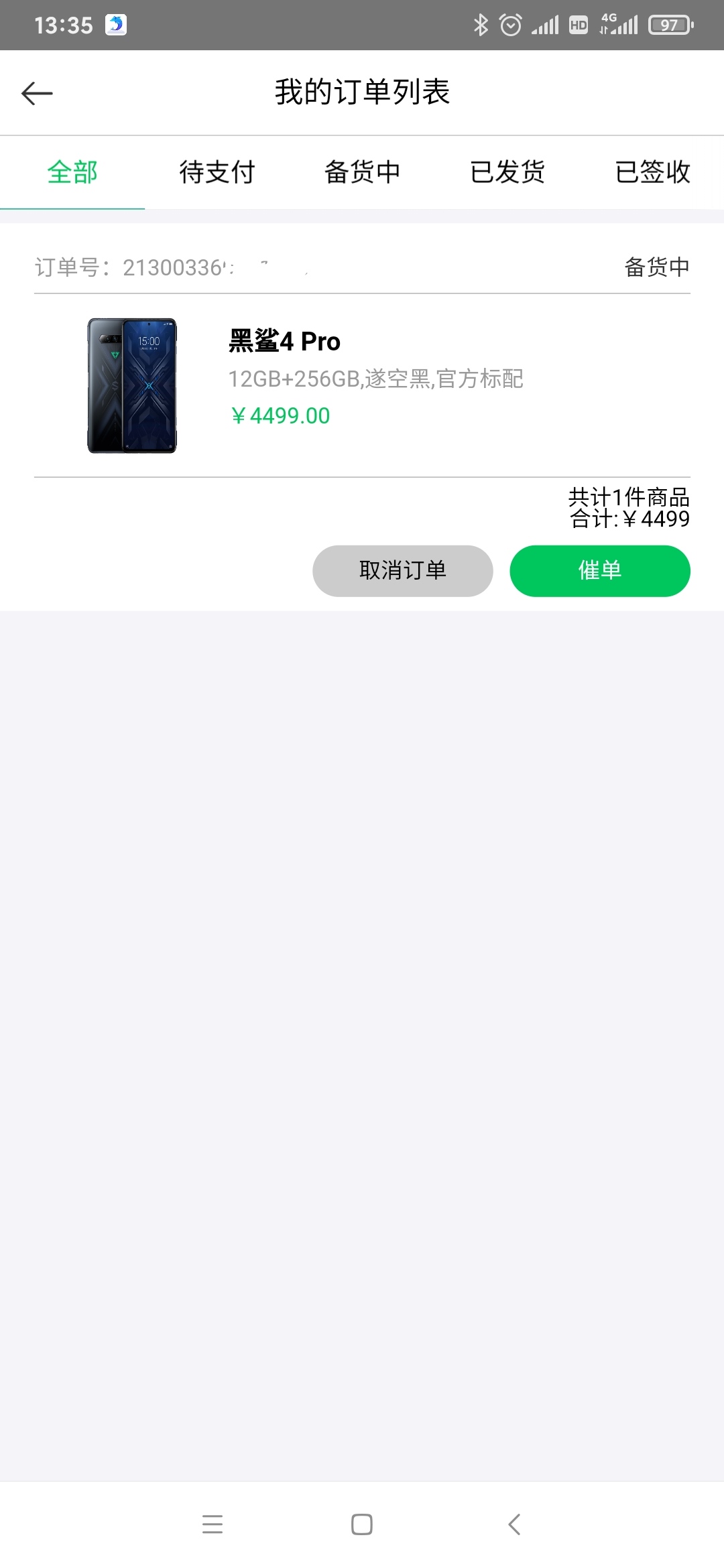The width and height of the screenshot is (724, 1568).
Task: Tap 取消订单 to cancel the order
Action: [x=403, y=571]
